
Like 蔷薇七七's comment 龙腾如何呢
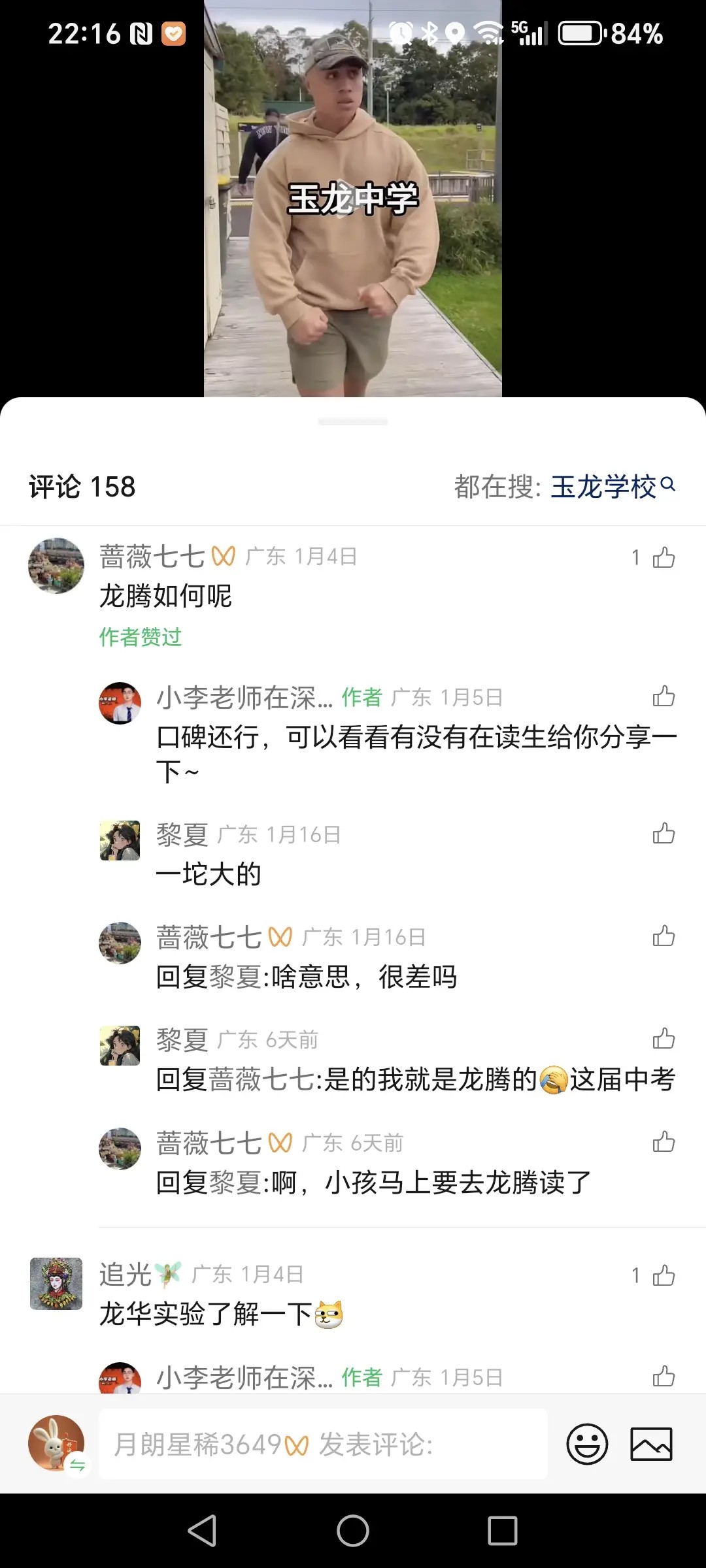[x=663, y=557]
